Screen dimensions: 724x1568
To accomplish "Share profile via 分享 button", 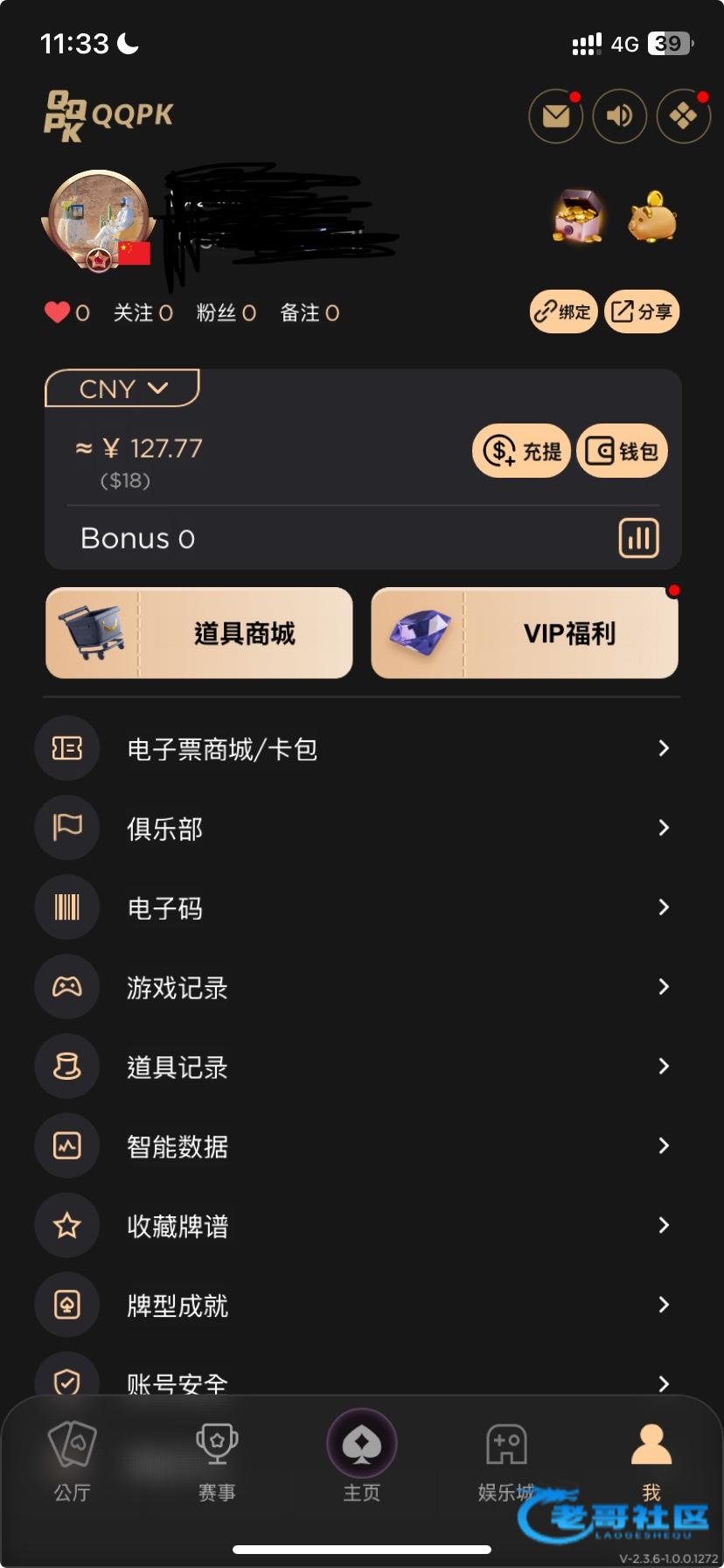I will [642, 311].
